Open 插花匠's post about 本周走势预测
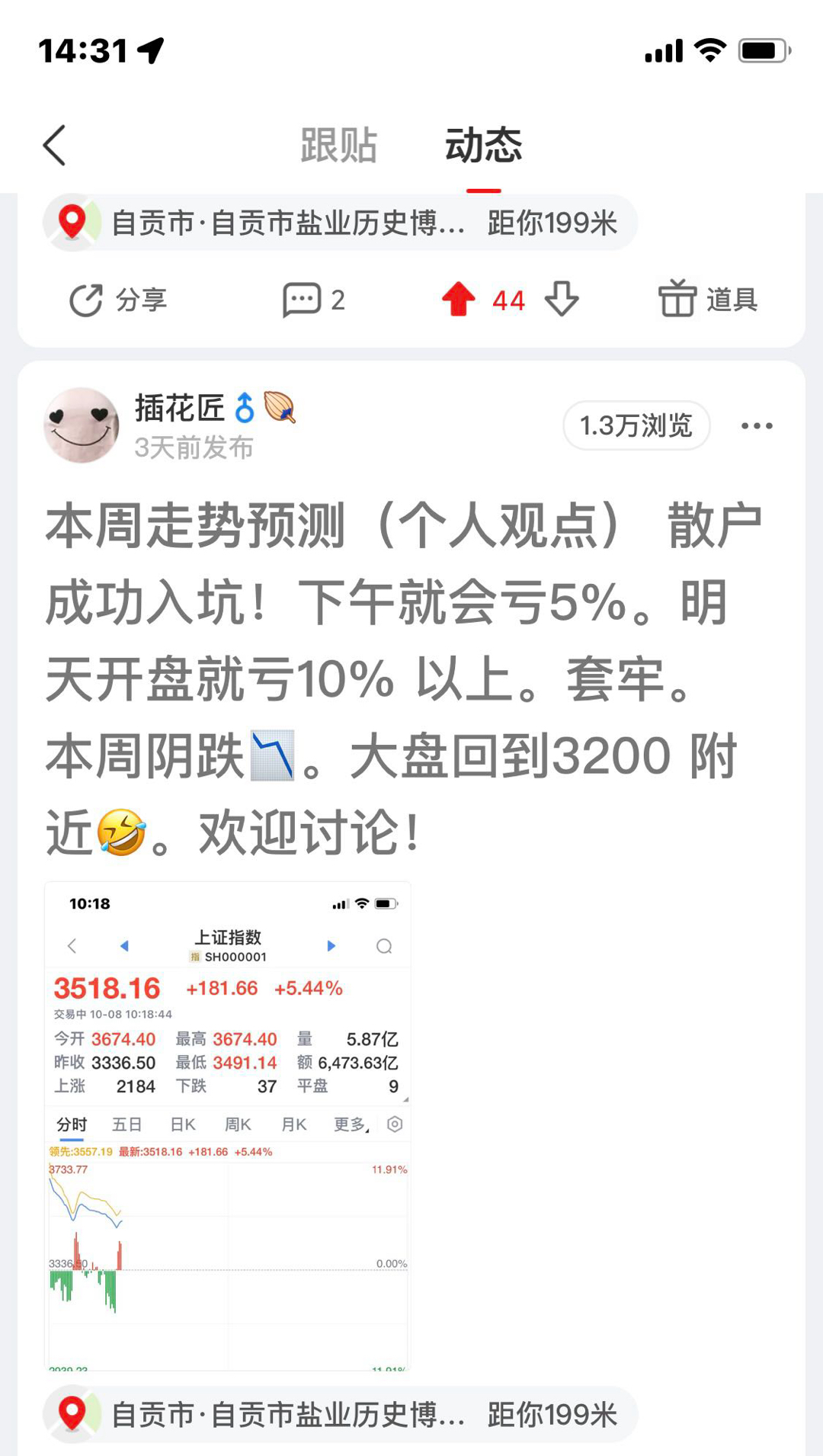 (404, 678)
